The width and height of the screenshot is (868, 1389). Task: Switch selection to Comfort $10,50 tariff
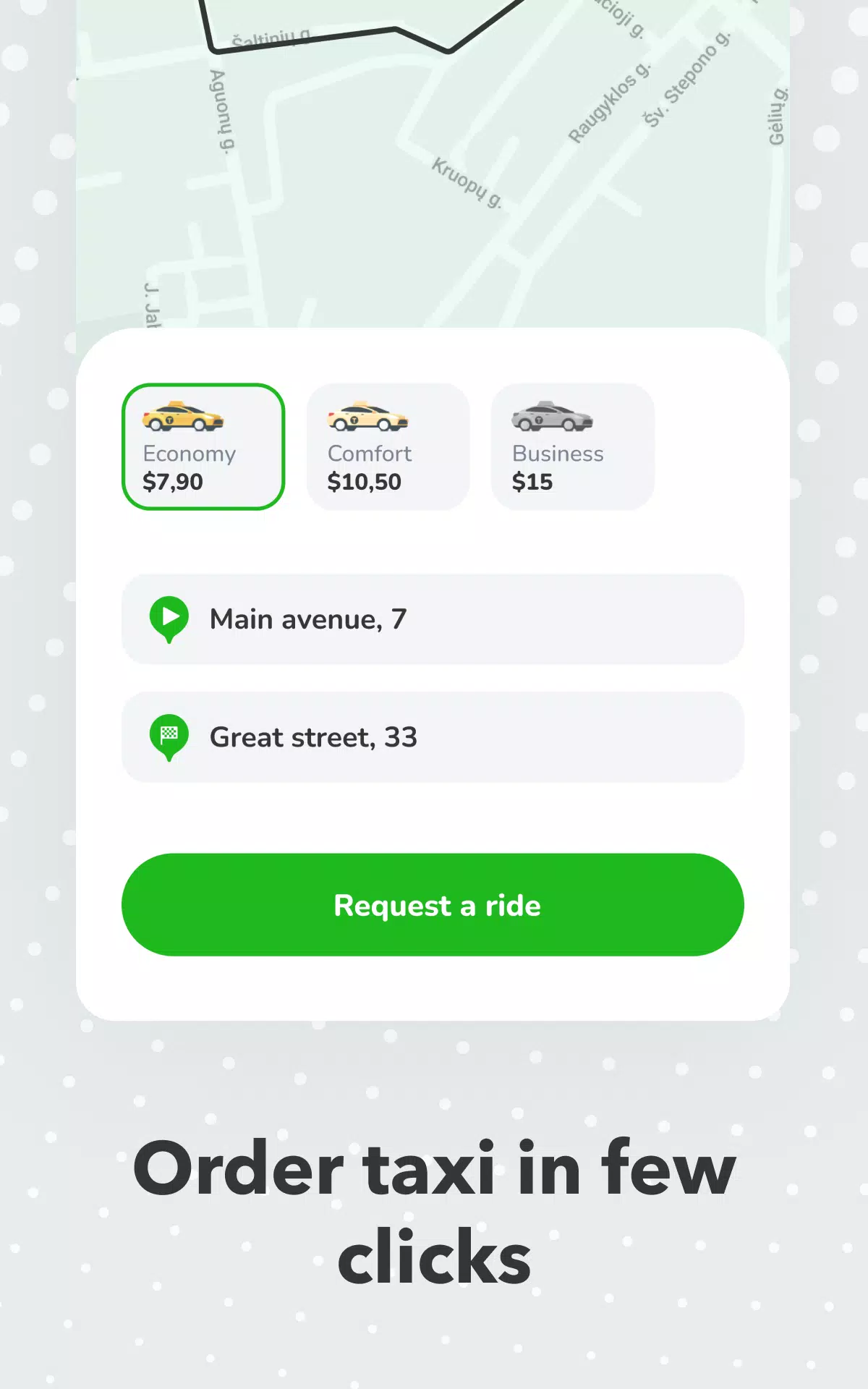pyautogui.click(x=388, y=446)
